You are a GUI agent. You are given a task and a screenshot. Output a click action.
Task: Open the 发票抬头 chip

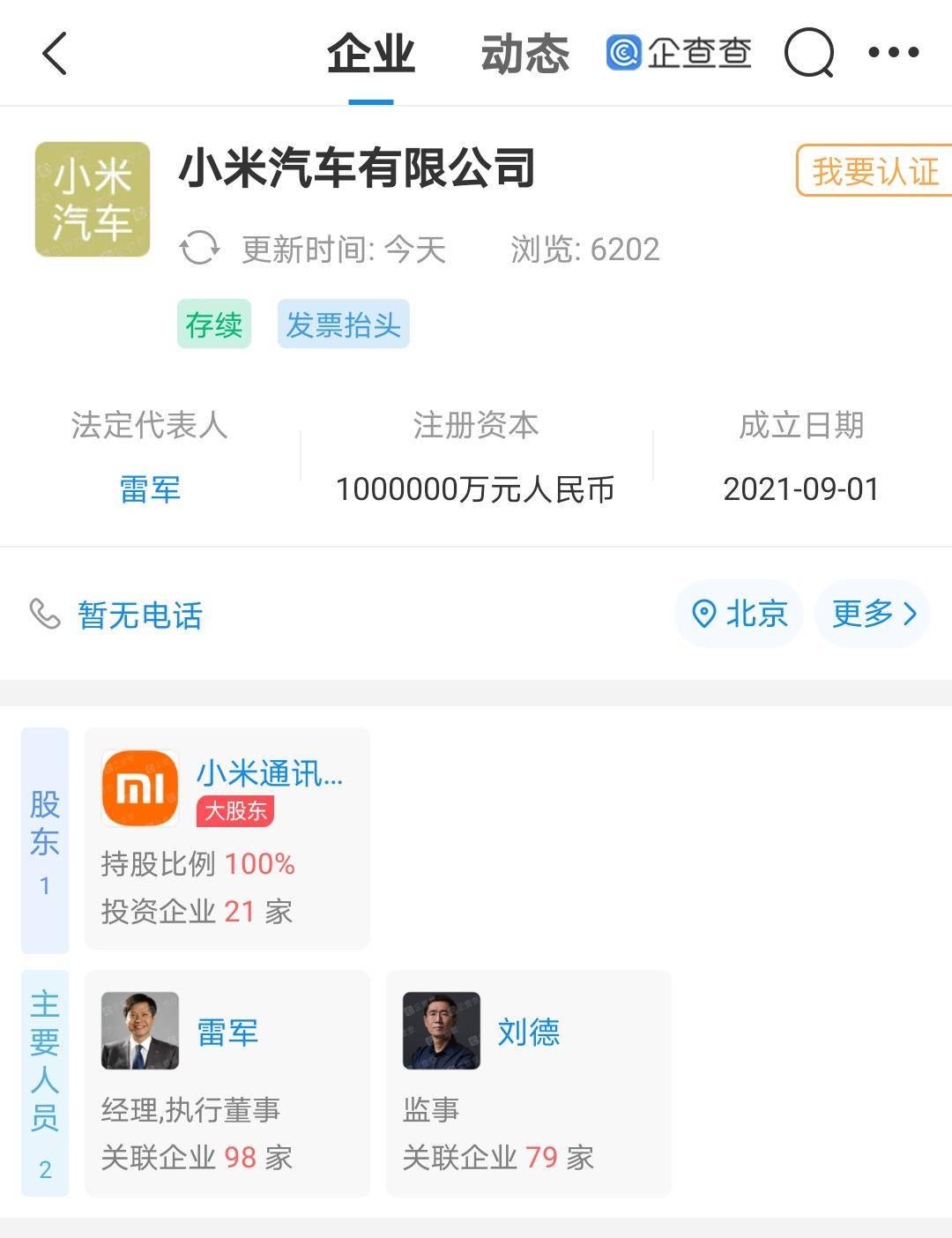pos(343,324)
